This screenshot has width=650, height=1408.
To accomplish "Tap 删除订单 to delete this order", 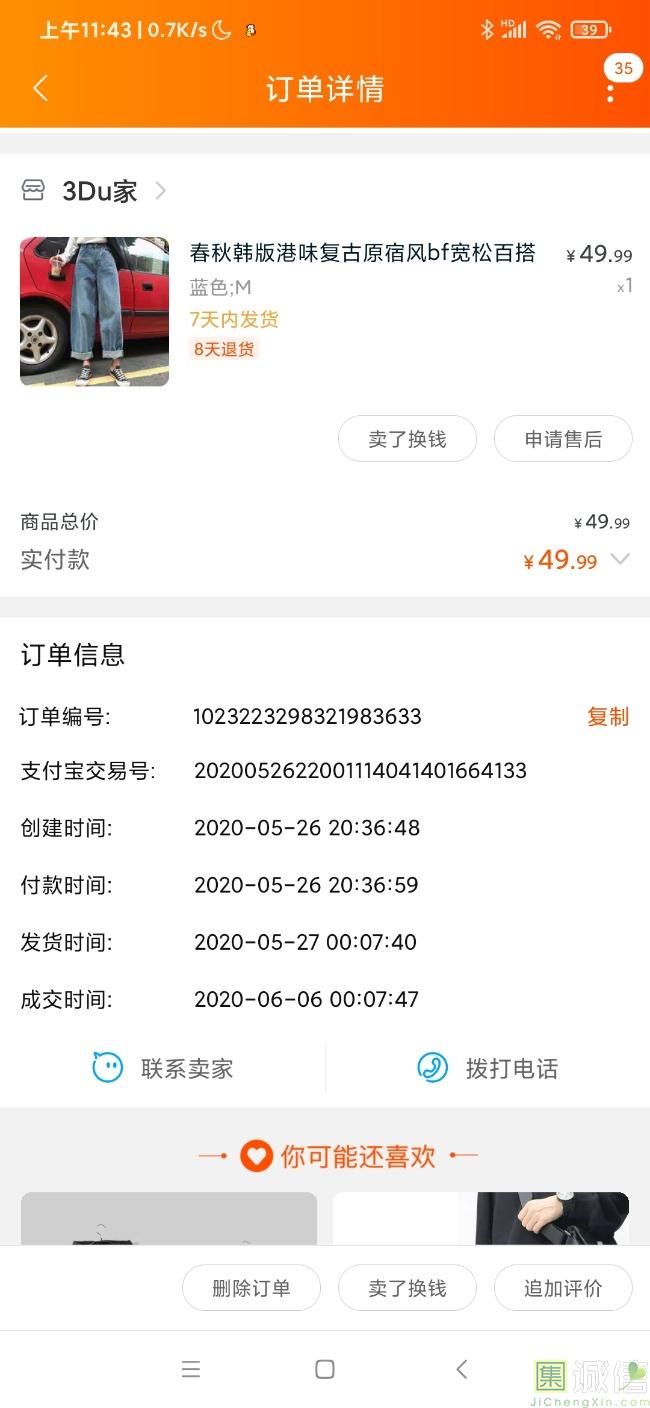I will 251,1288.
